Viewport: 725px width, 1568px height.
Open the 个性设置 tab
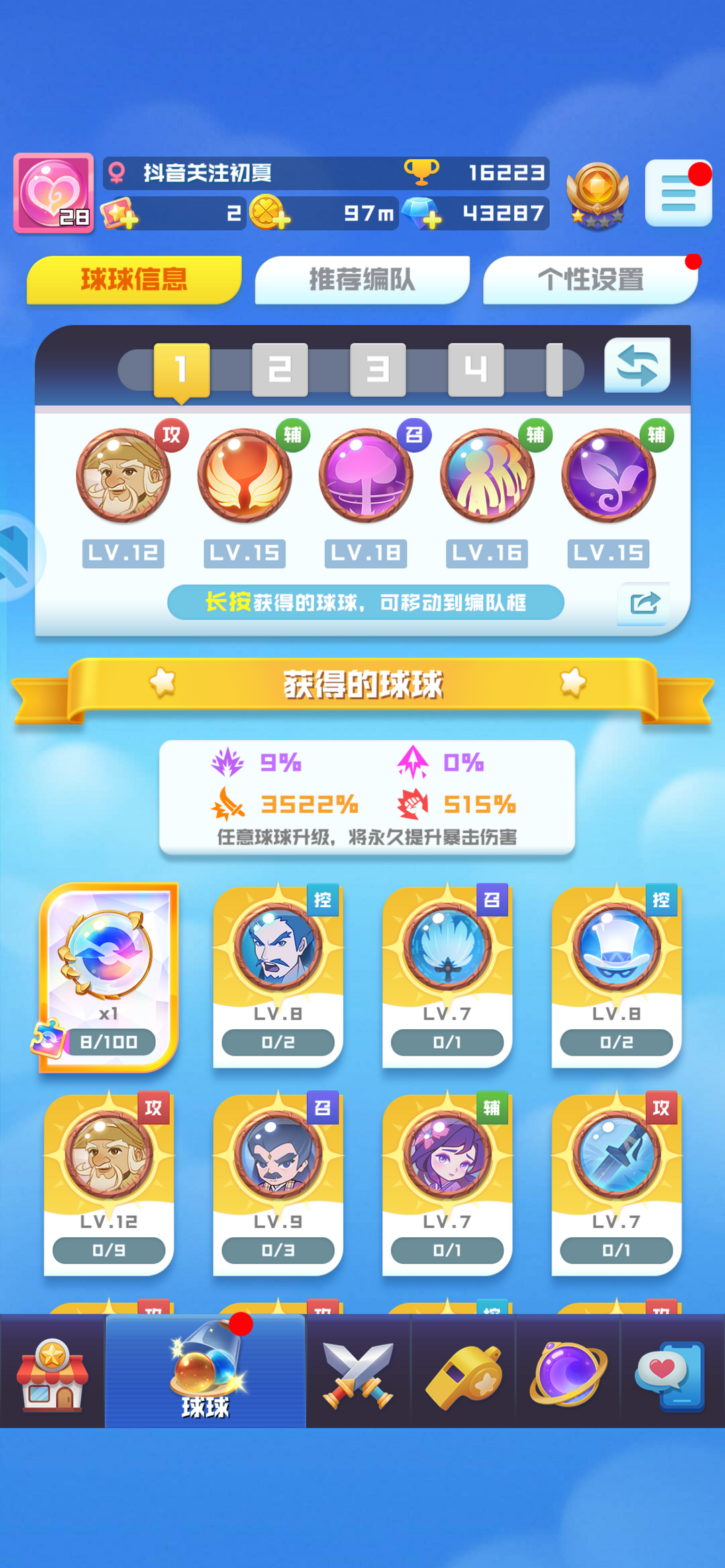click(590, 280)
